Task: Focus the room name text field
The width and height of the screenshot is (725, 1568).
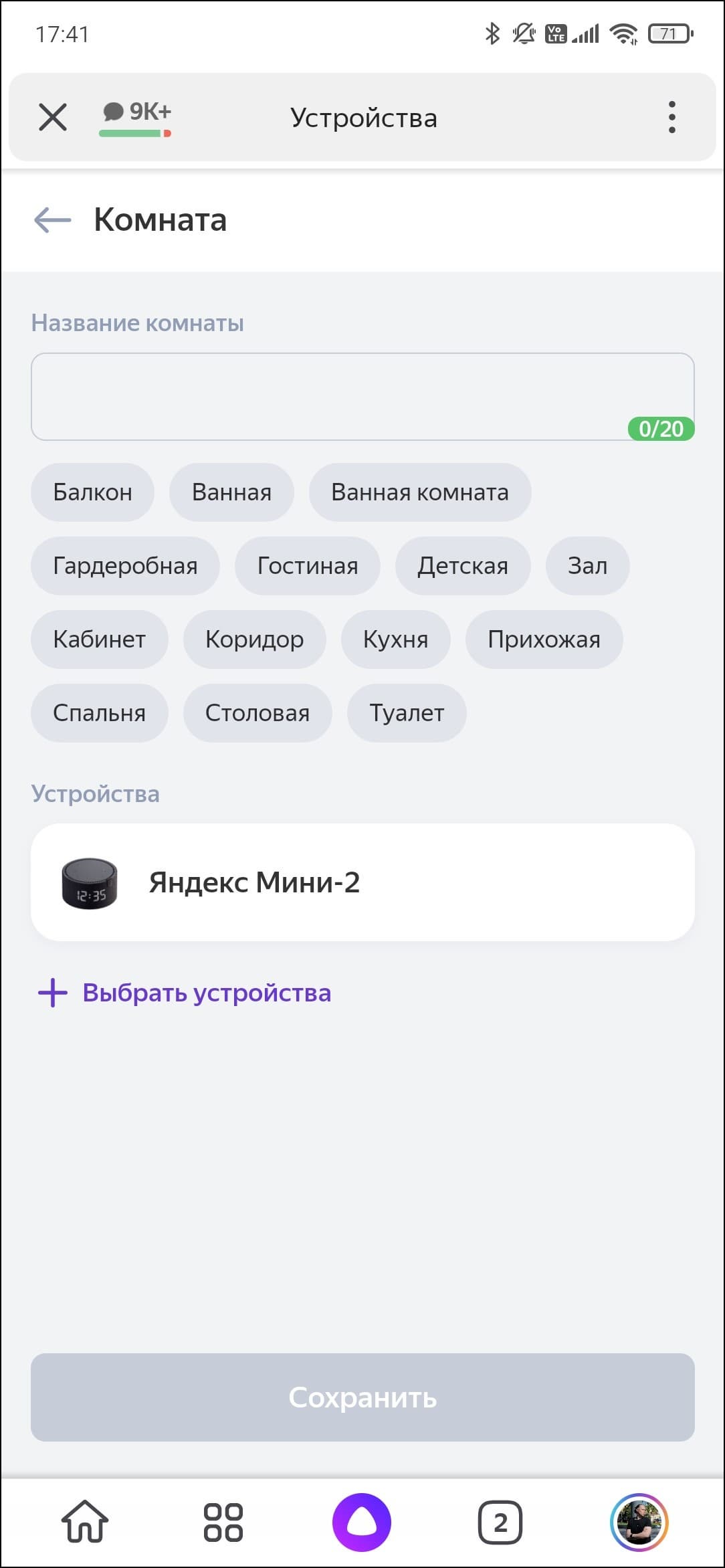Action: pyautogui.click(x=362, y=396)
